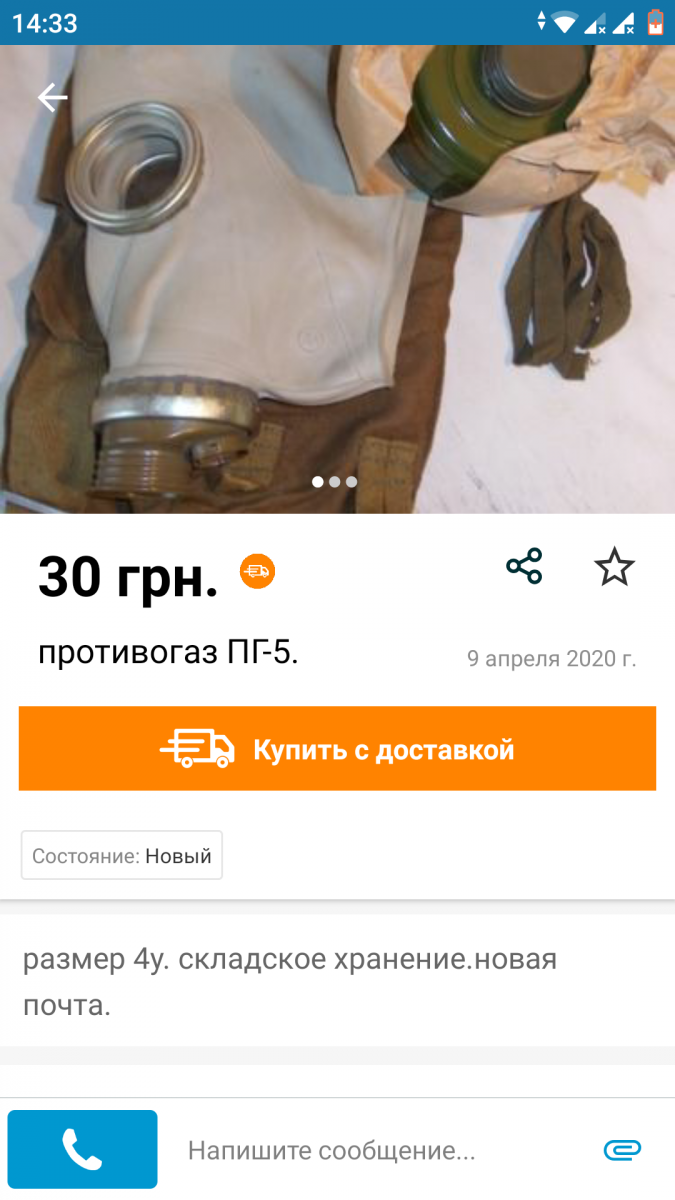Attach a file with the paperclip icon
Image resolution: width=675 pixels, height=1200 pixels.
[x=622, y=1150]
